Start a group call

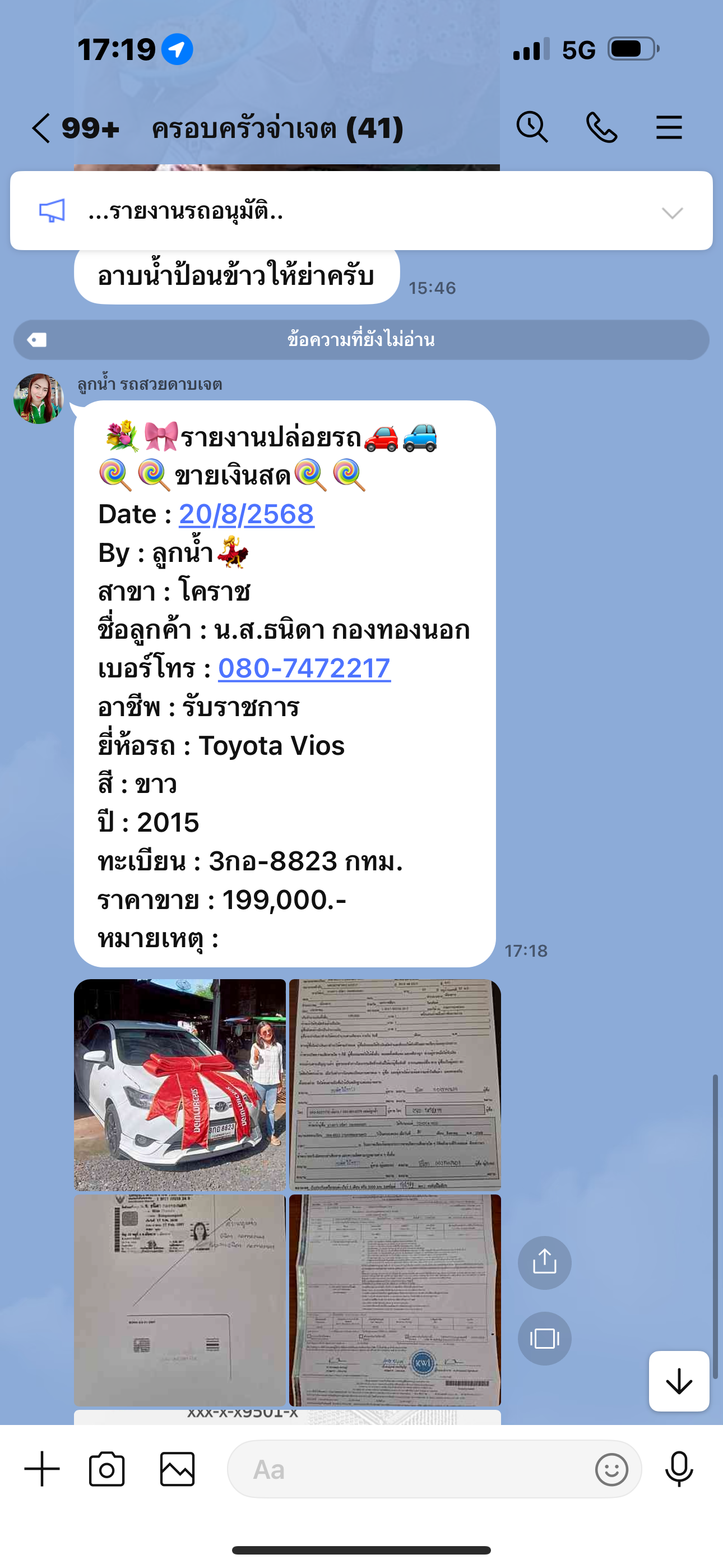[x=601, y=128]
